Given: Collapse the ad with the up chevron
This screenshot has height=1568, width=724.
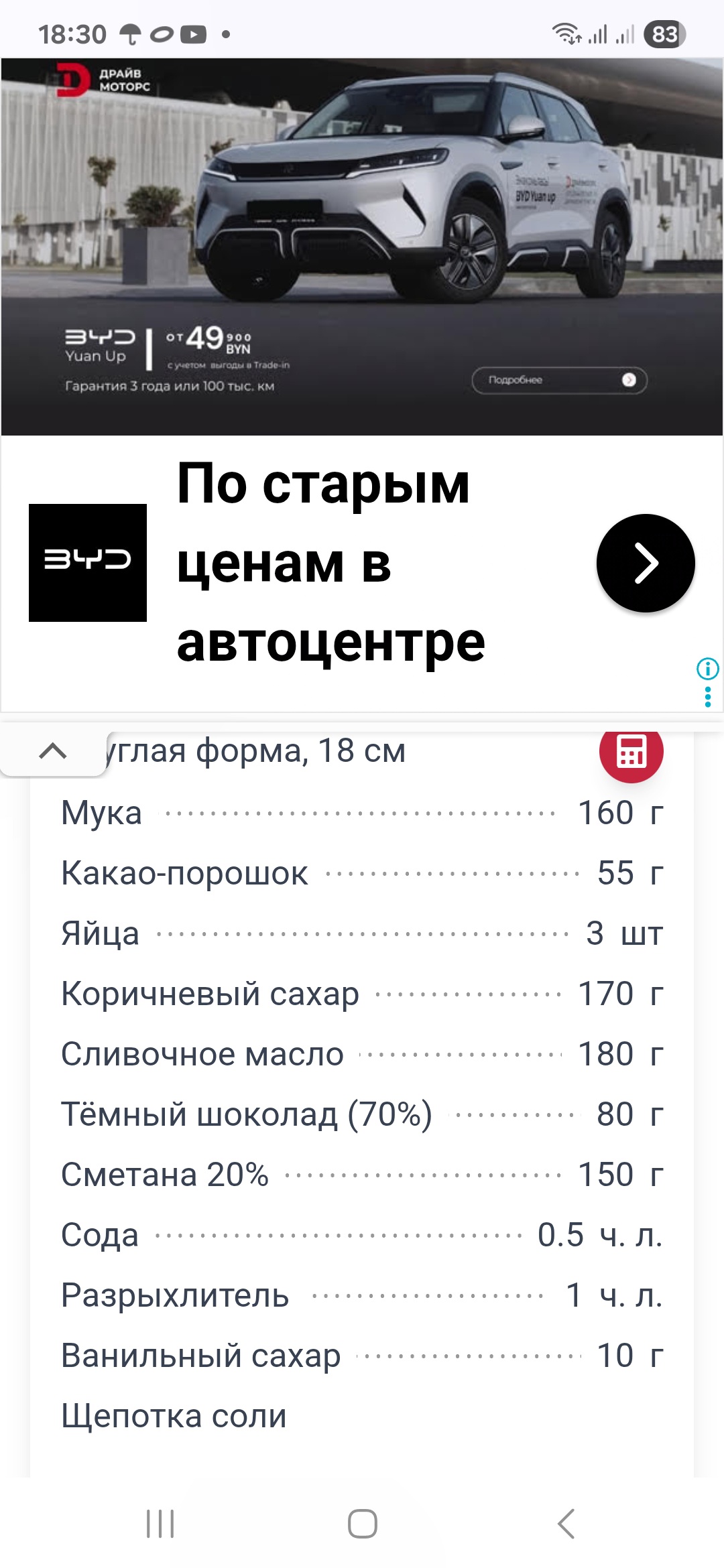Looking at the screenshot, I should click(53, 751).
